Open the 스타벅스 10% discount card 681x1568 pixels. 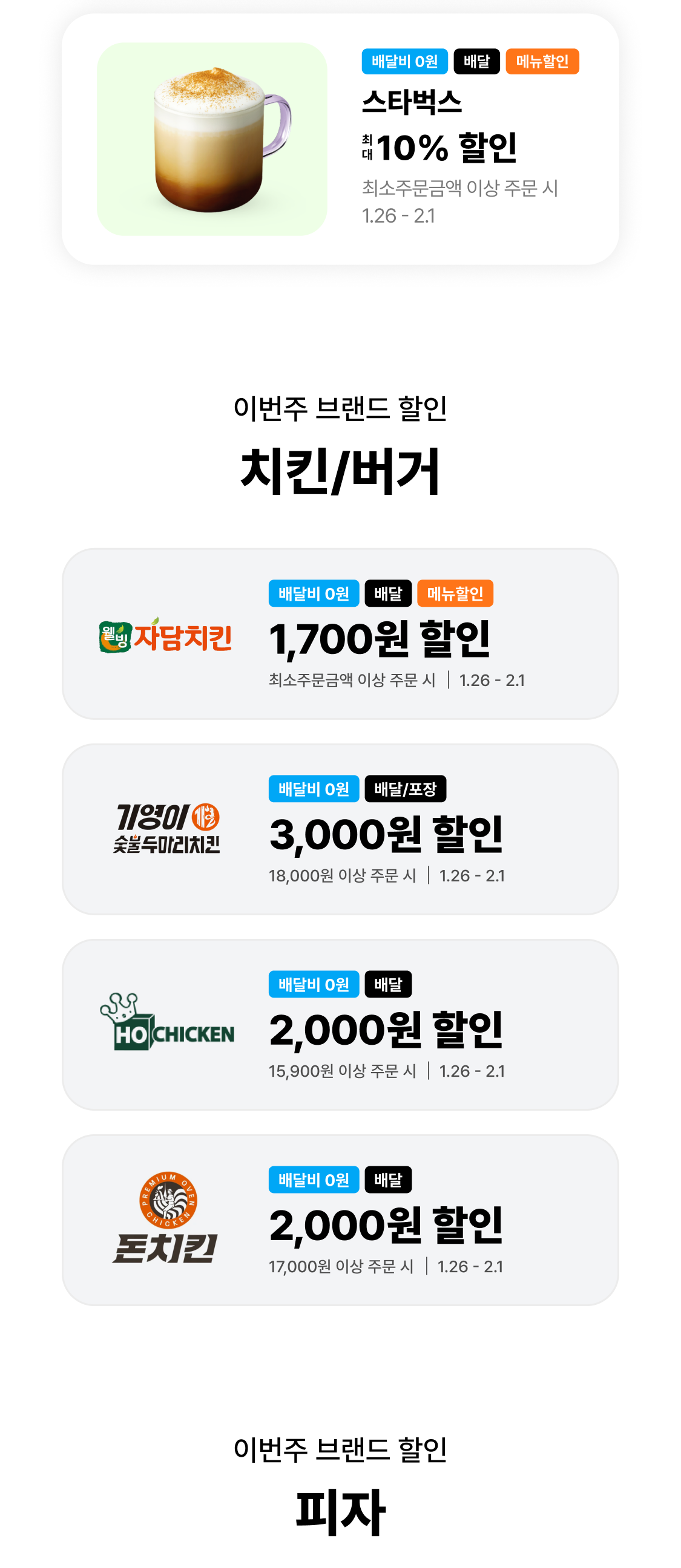(340, 139)
